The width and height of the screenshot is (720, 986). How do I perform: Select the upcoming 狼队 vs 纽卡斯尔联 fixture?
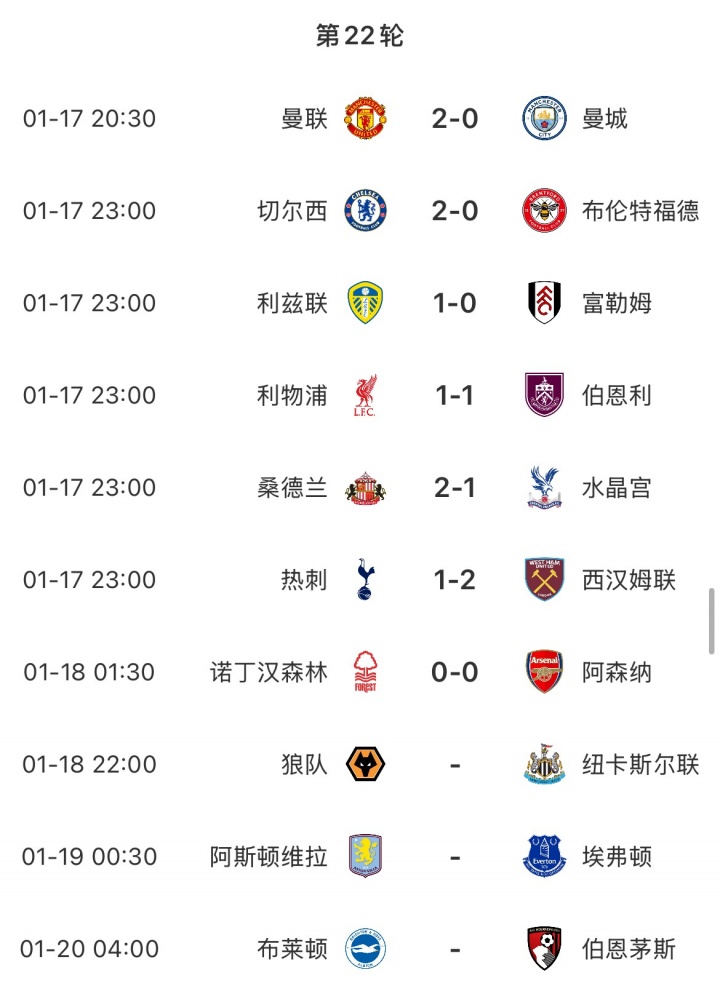point(455,765)
